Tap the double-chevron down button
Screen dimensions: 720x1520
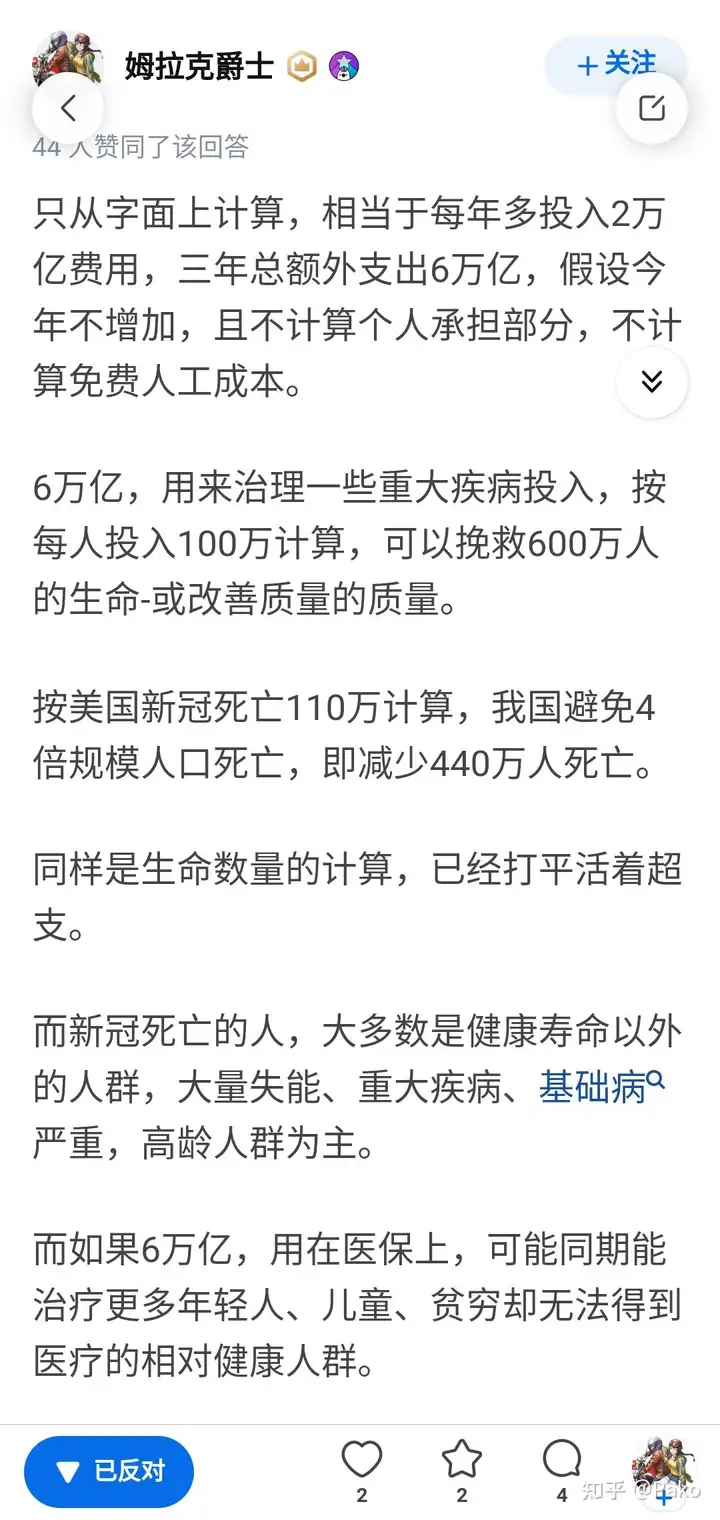click(x=652, y=382)
